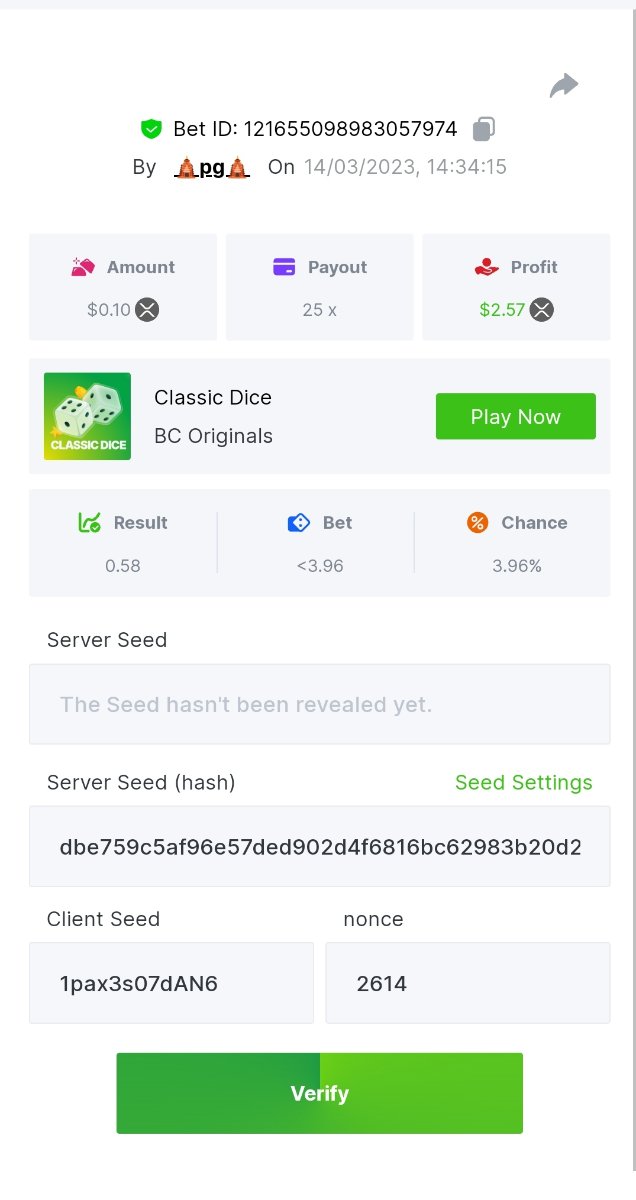
Task: Select the Server Seed hash field
Action: click(319, 846)
